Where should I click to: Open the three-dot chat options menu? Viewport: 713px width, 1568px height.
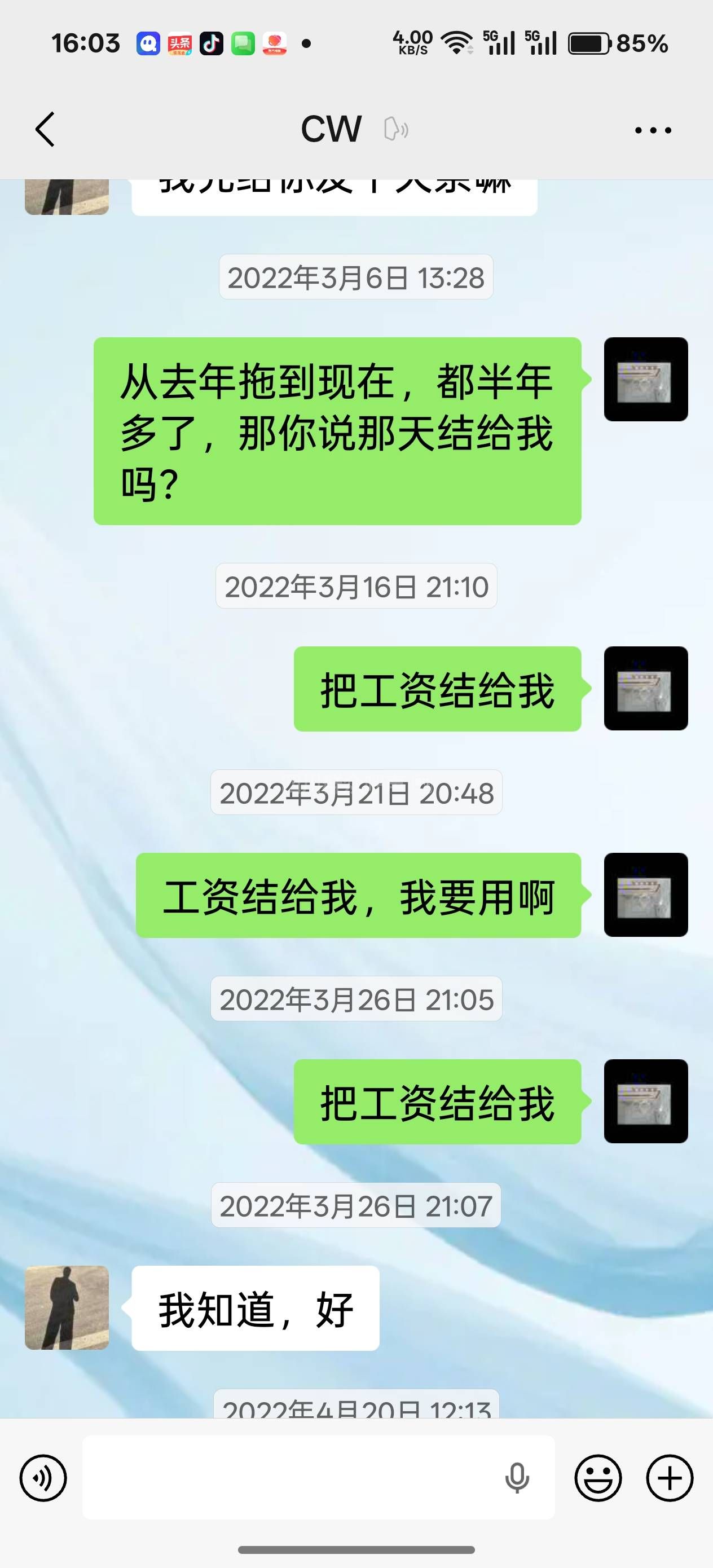pos(652,130)
